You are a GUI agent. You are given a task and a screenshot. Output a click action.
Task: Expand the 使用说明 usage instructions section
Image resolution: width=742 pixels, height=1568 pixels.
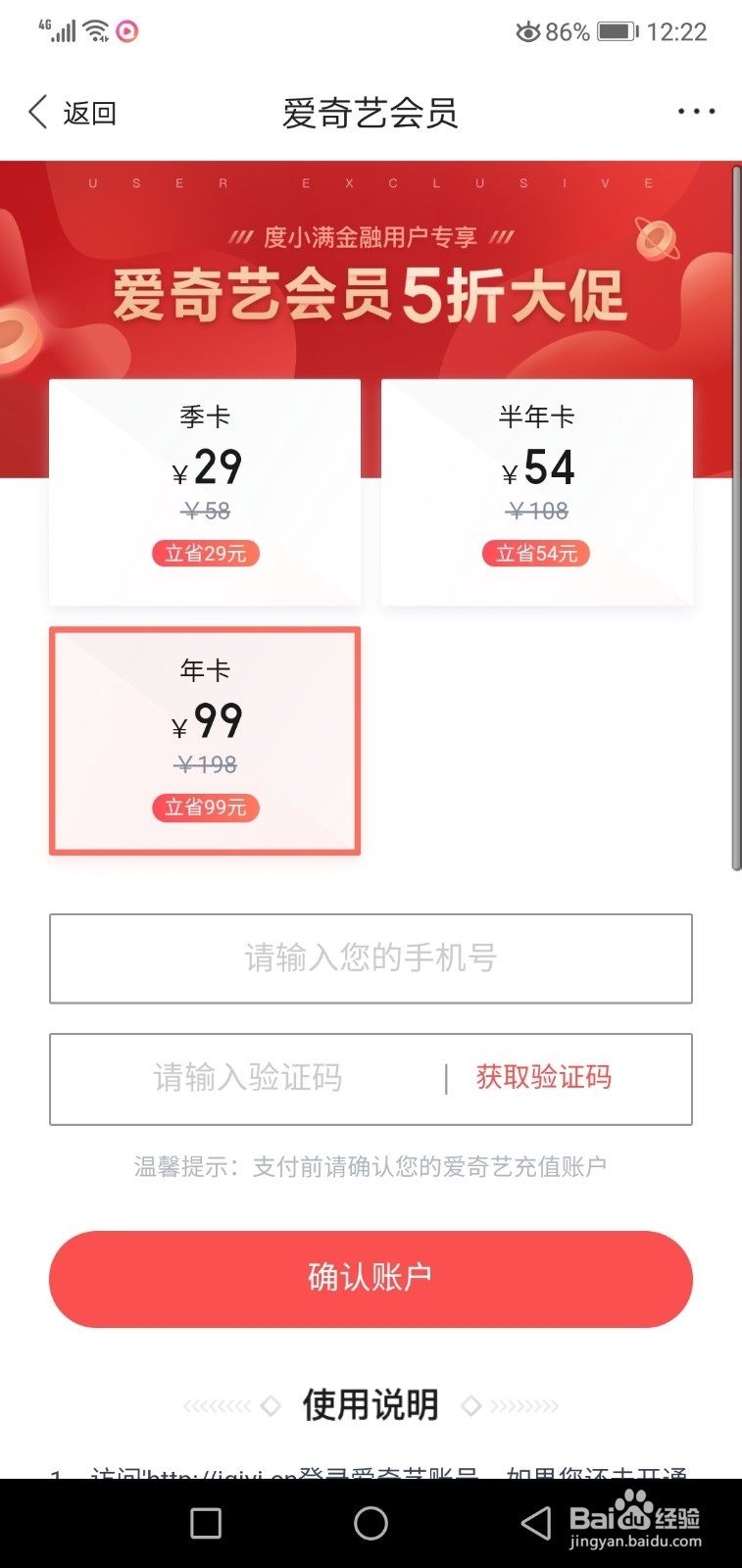click(x=371, y=1403)
